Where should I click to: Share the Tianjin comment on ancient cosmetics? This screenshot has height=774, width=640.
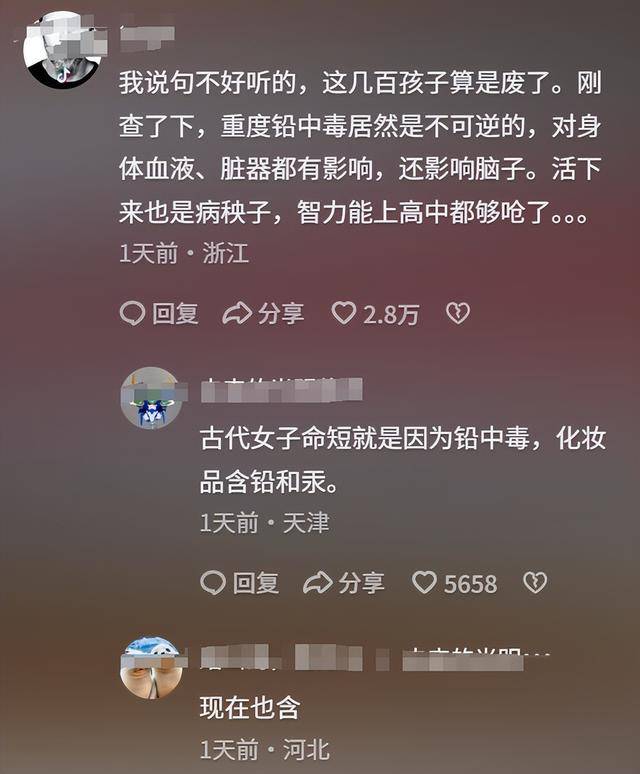coord(343,583)
